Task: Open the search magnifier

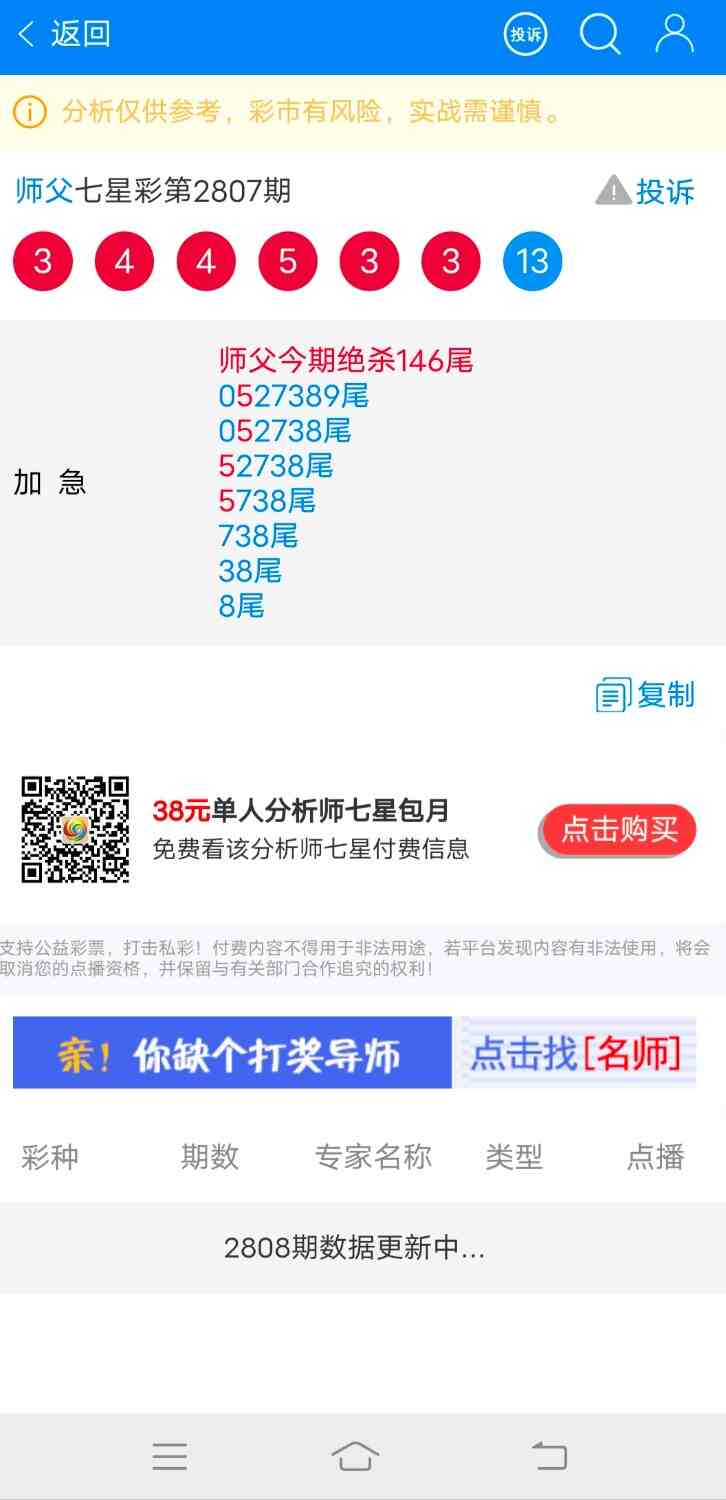Action: point(600,35)
